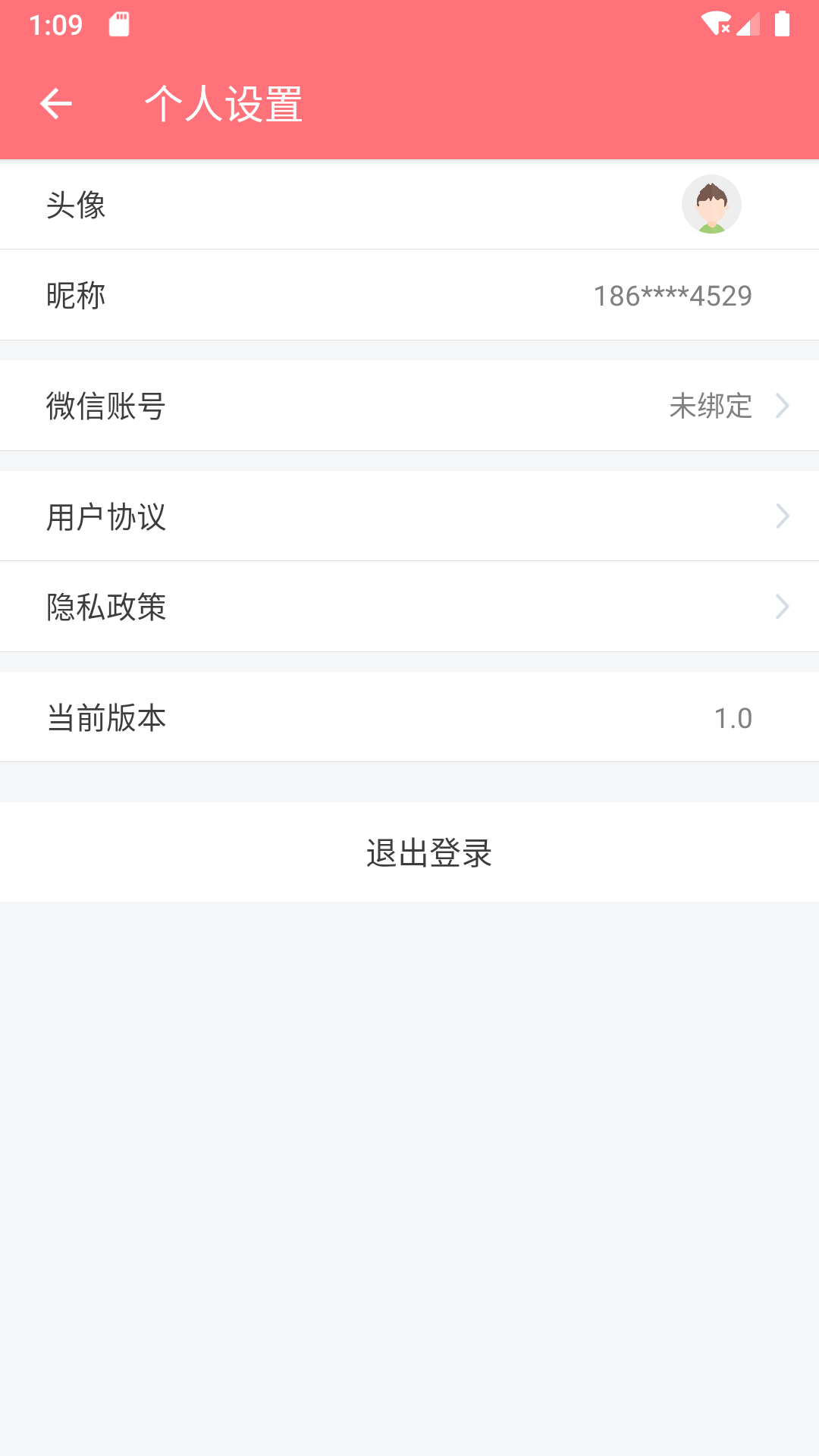Image resolution: width=819 pixels, height=1456 pixels.
Task: Expand the 微信账号 row via its chevron
Action: tap(783, 406)
